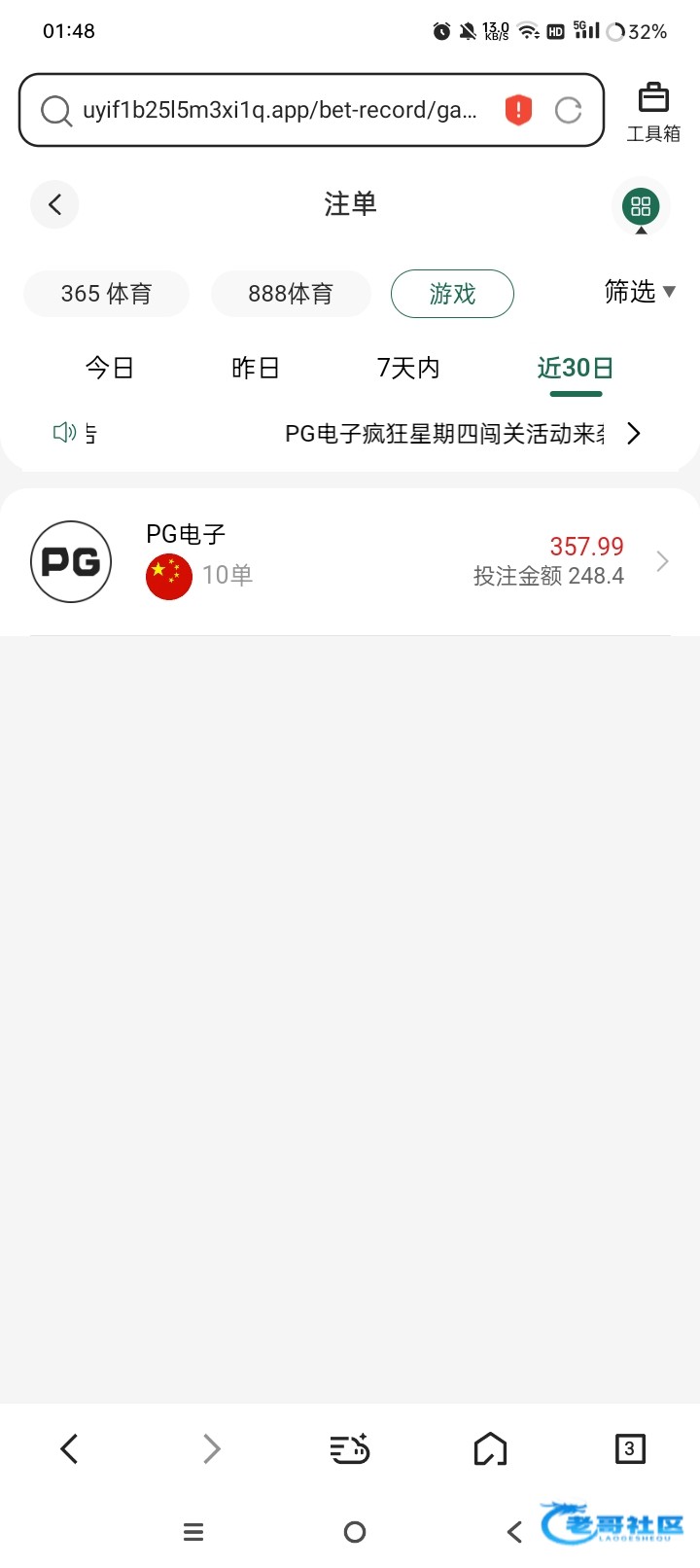Select the 365 体育 chip
This screenshot has width=700, height=1568.
point(106,294)
